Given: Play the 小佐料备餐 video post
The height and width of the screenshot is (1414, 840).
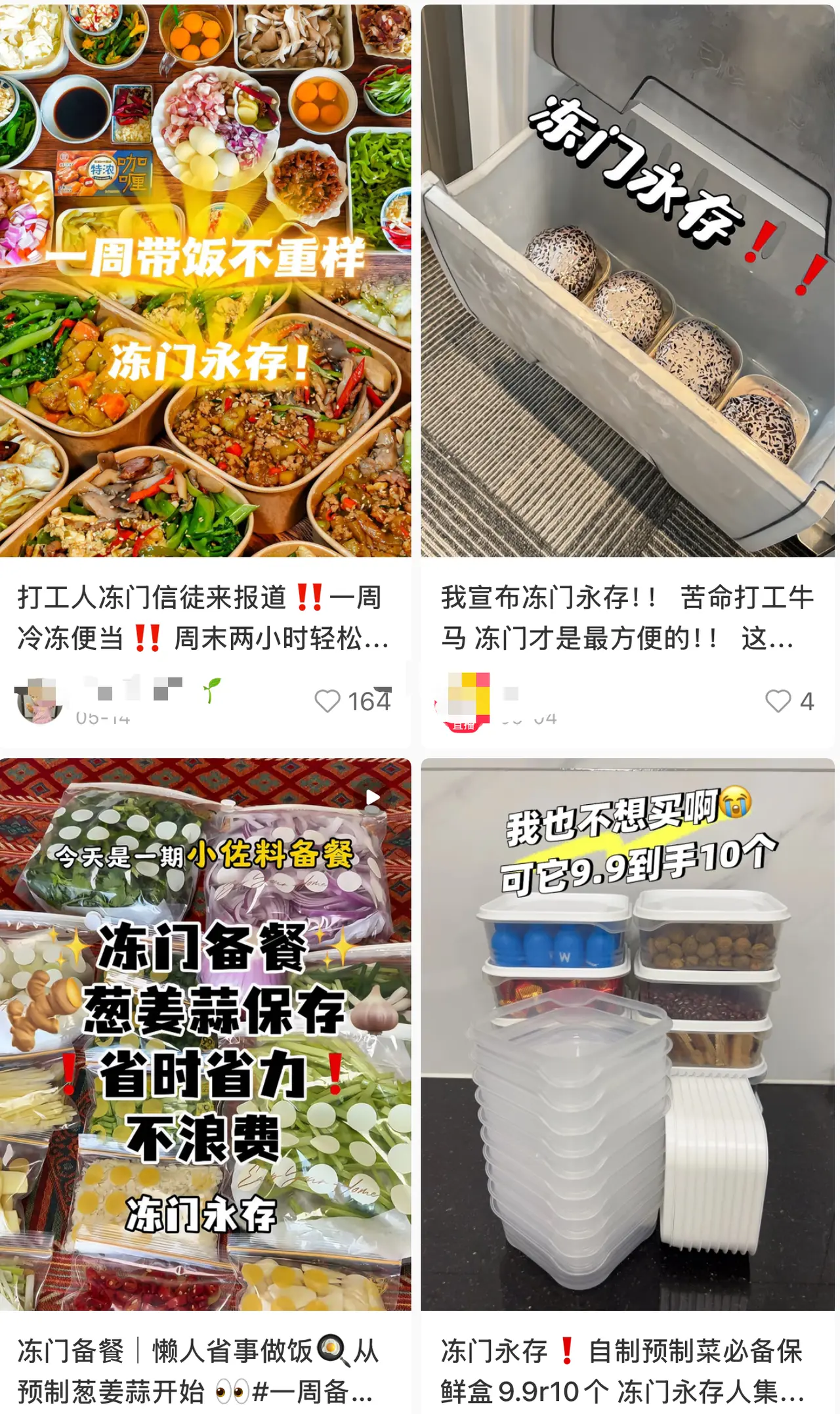Looking at the screenshot, I should pos(205,1035).
